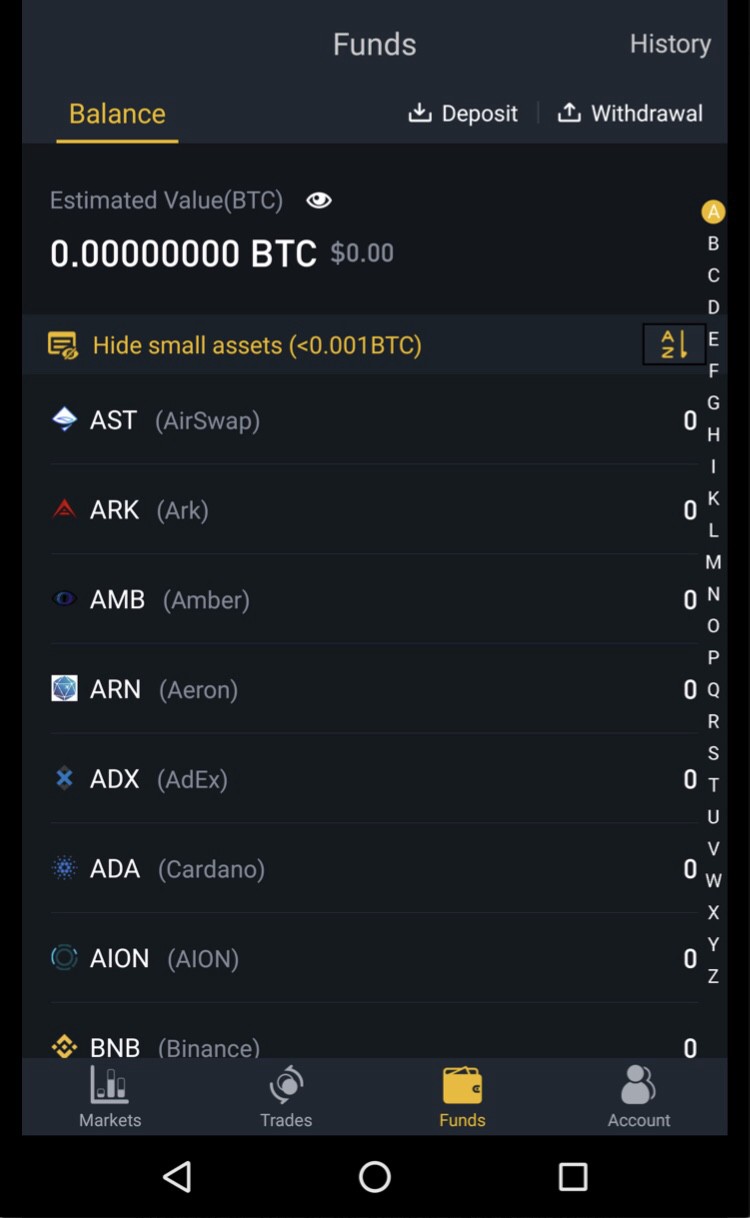Viewport: 750px width, 1218px height.
Task: Go back with the system back button
Action: (x=177, y=1177)
